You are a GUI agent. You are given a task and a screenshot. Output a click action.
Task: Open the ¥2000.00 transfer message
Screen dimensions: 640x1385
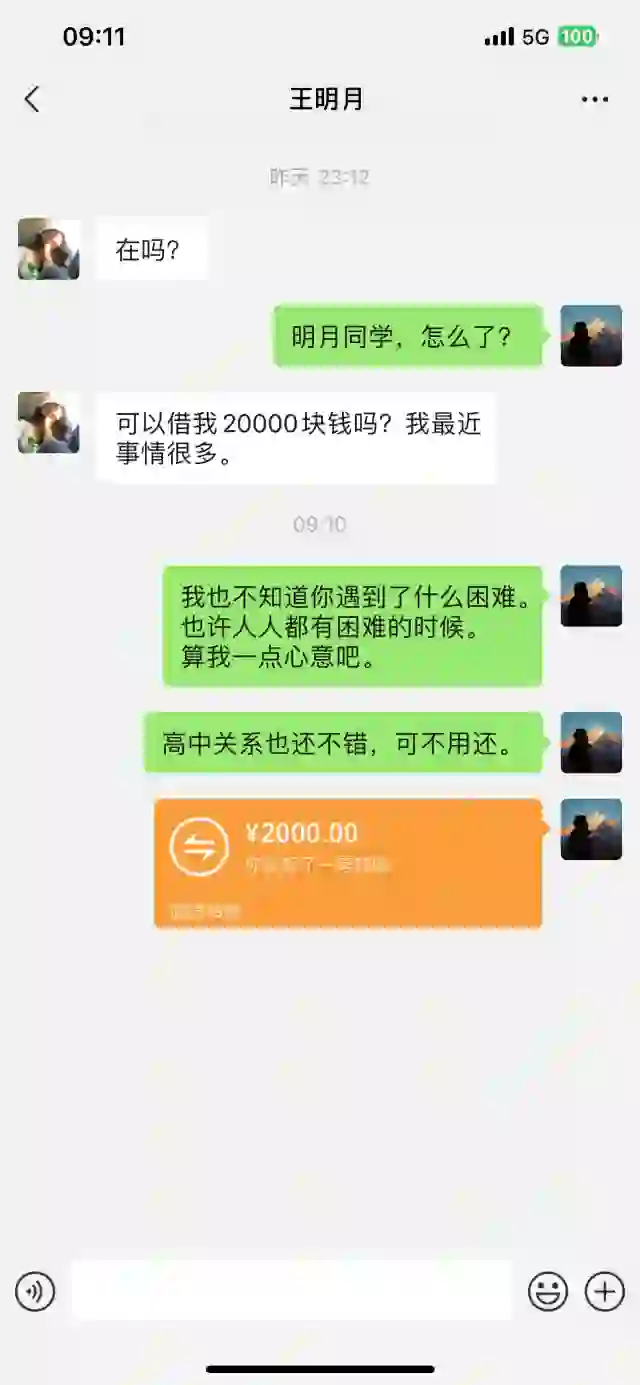(348, 862)
